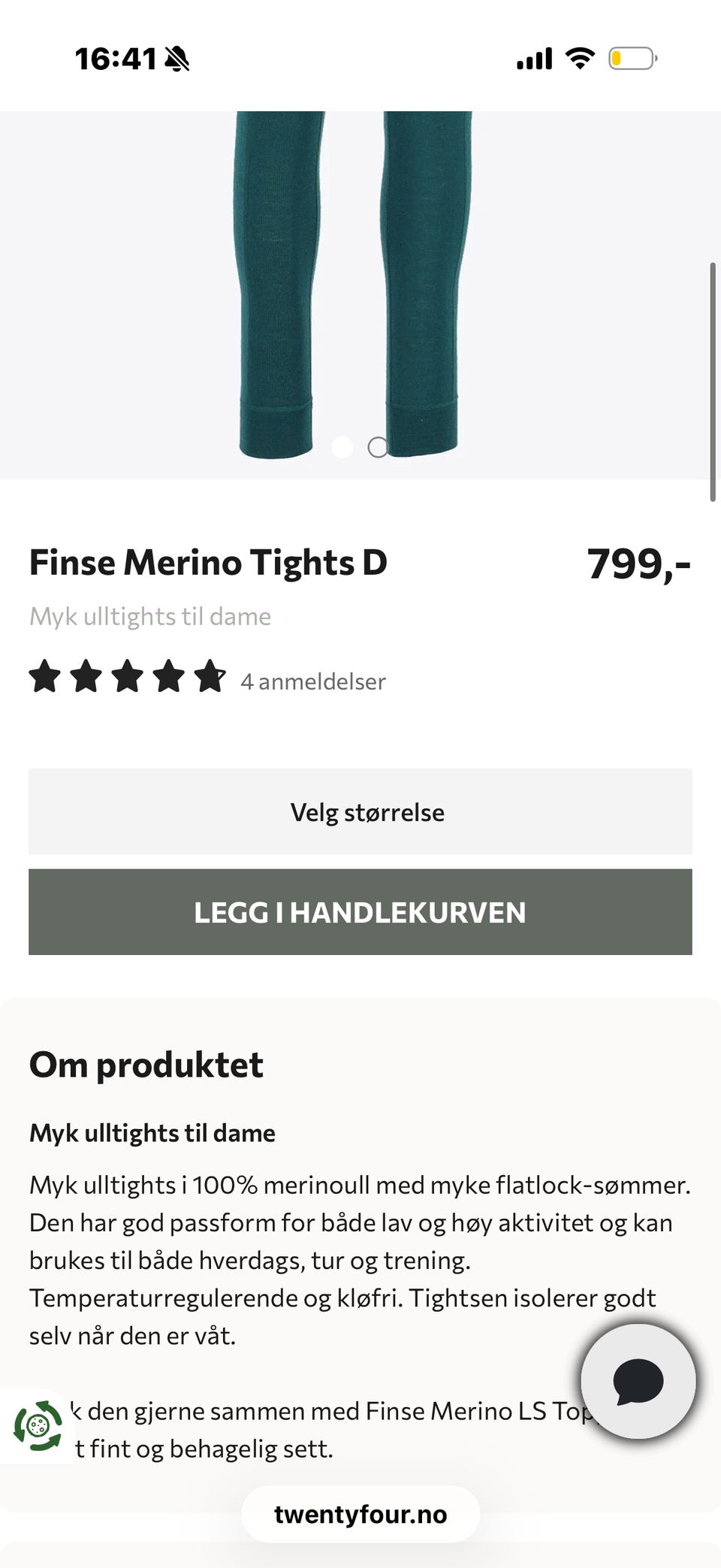Tap the twentyfour.no address pill
This screenshot has width=721, height=1568.
(360, 1515)
